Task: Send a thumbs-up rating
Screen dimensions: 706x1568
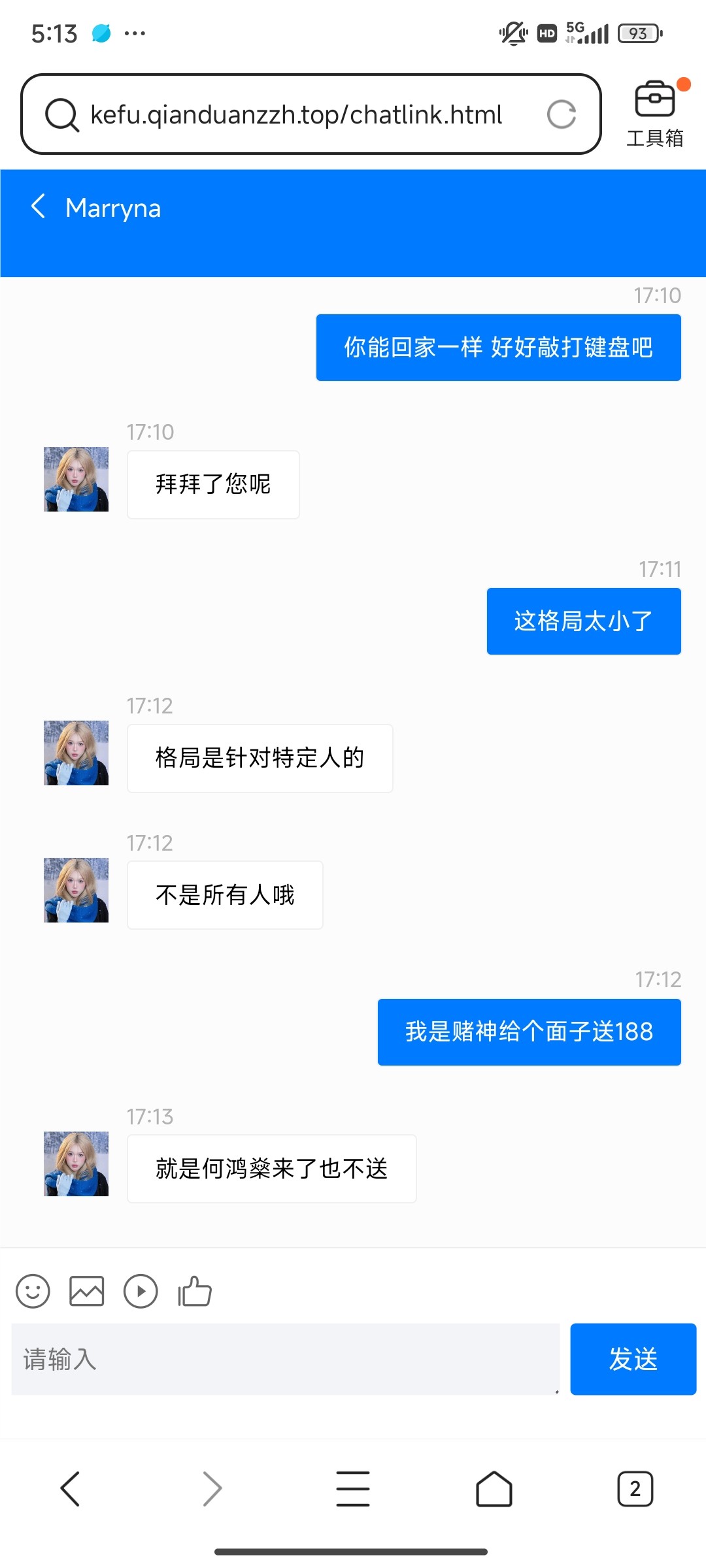Action: 195,1291
